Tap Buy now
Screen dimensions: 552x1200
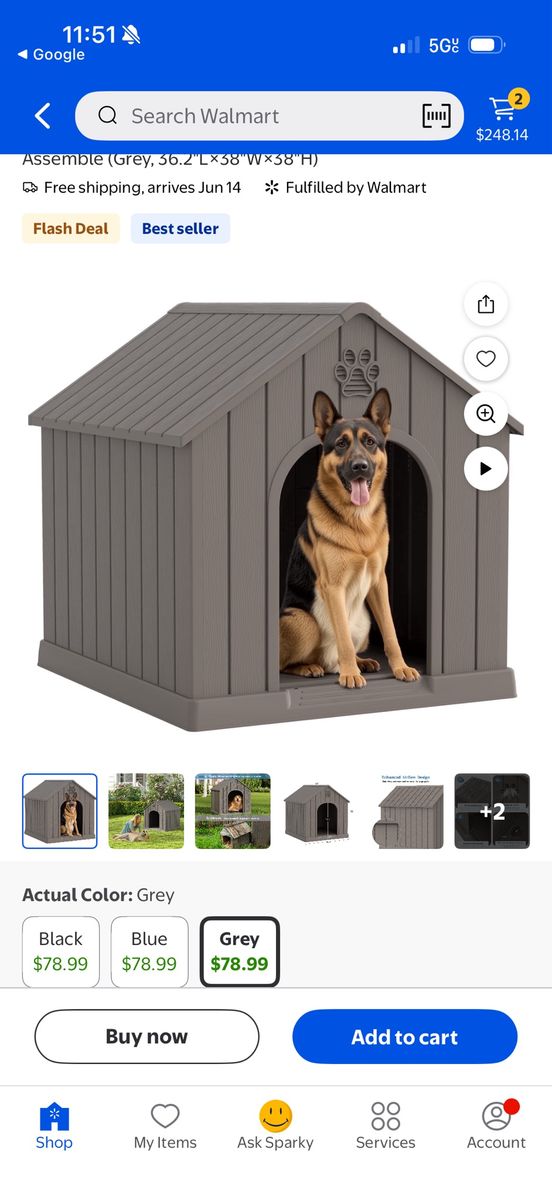click(147, 1037)
